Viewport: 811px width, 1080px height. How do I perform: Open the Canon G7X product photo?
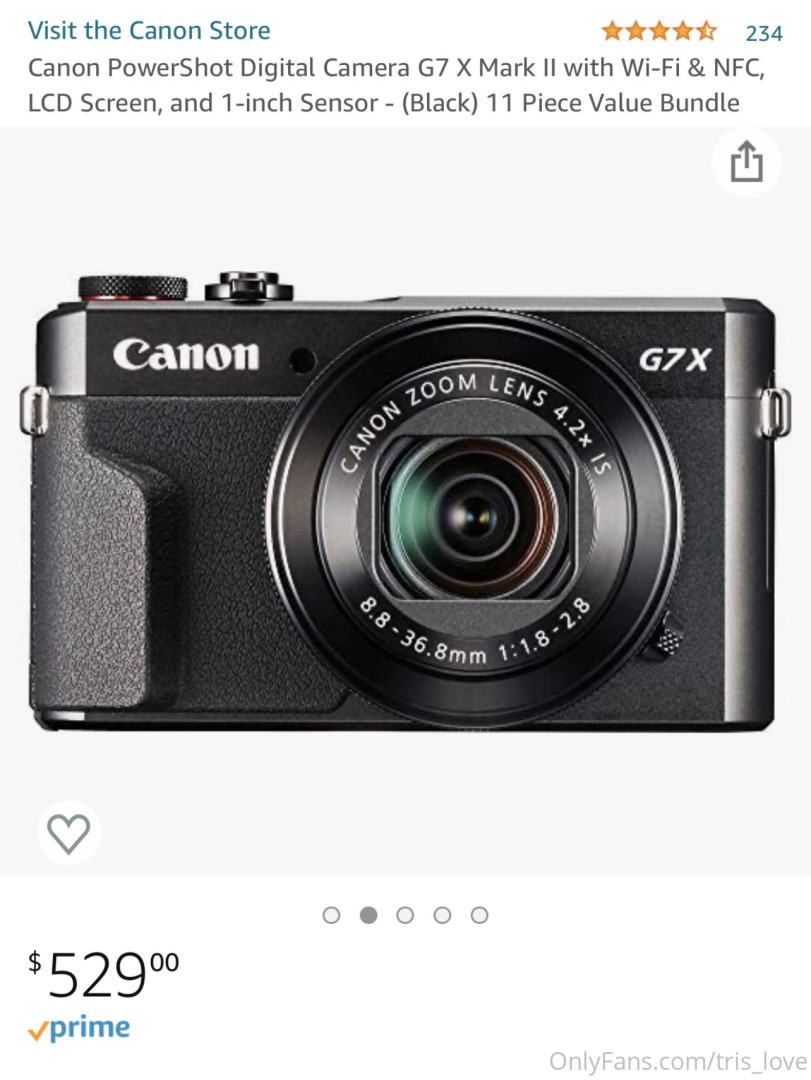(x=405, y=500)
